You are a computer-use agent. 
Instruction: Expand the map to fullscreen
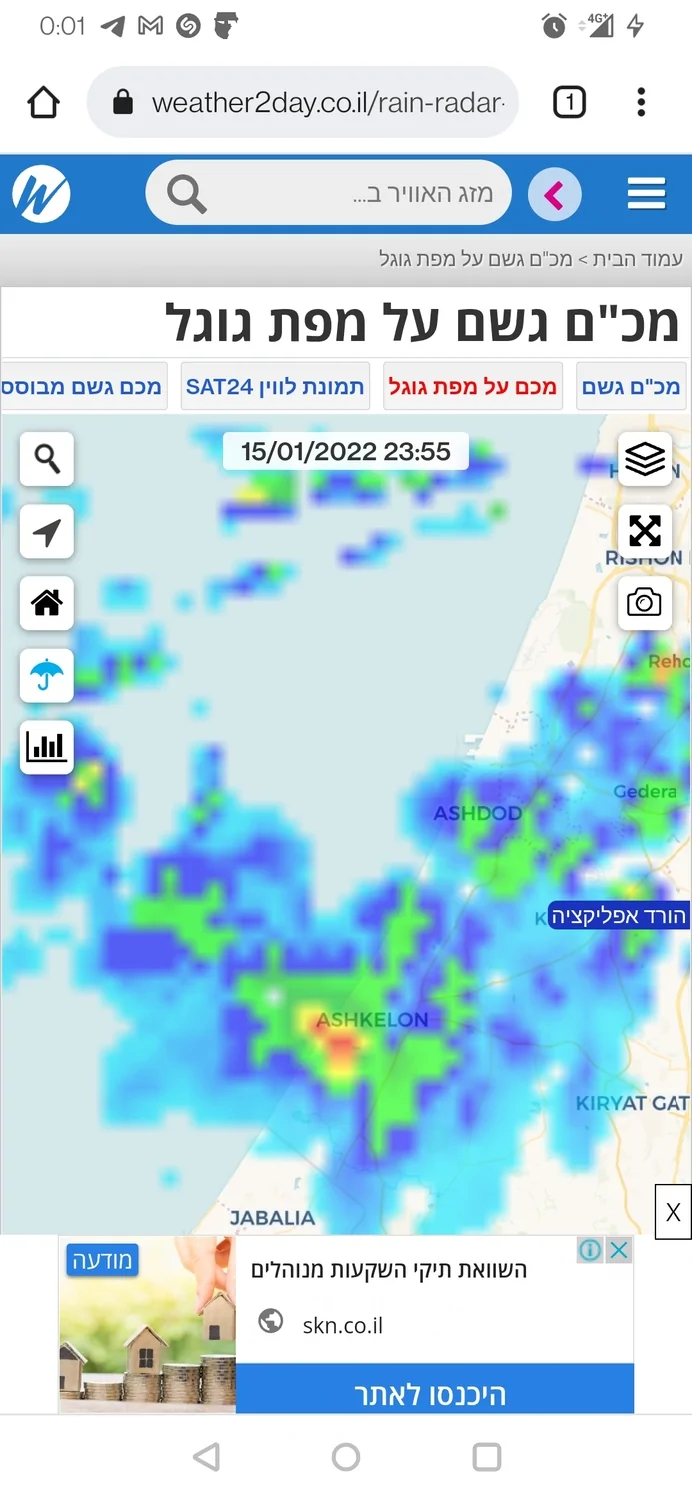coord(645,530)
